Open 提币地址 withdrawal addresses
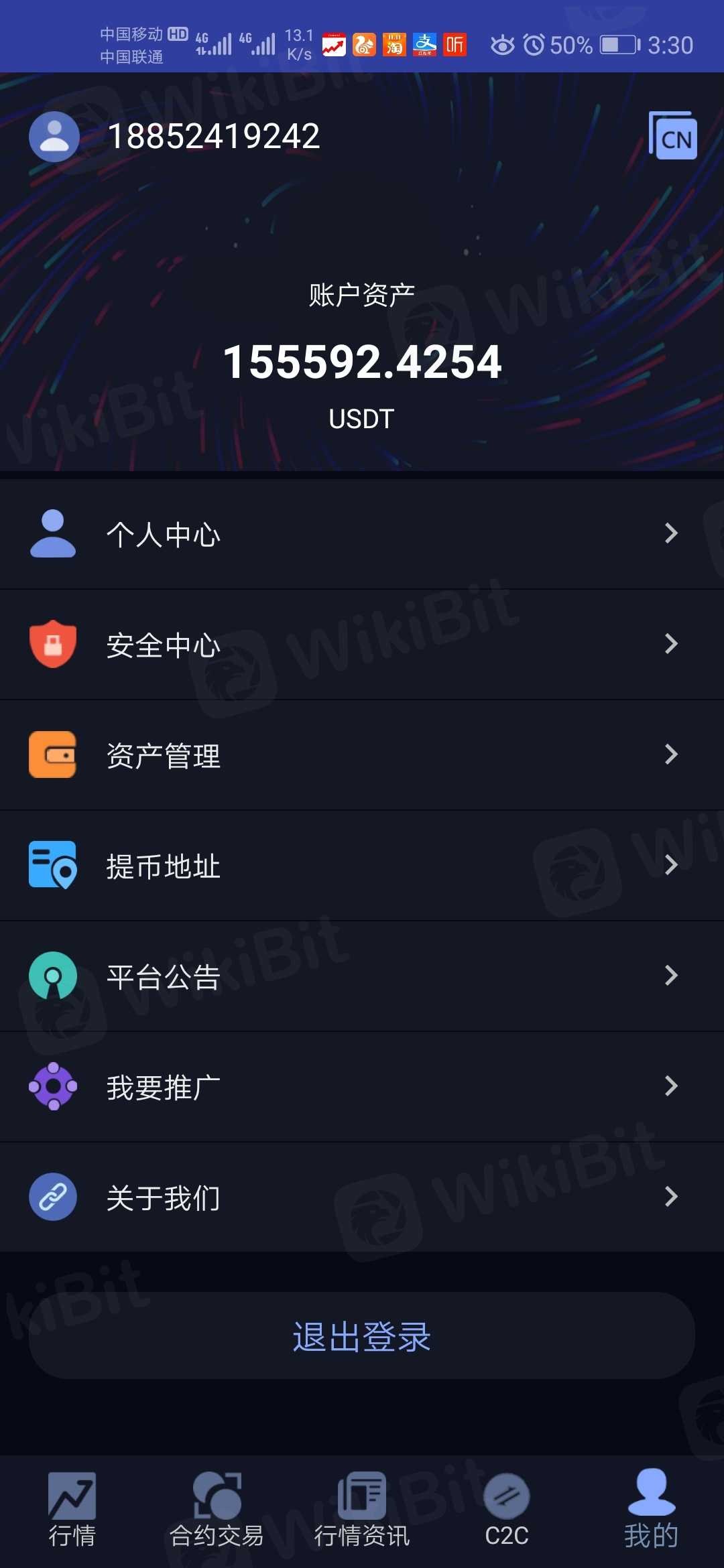Image resolution: width=724 pixels, height=1568 pixels. [362, 866]
